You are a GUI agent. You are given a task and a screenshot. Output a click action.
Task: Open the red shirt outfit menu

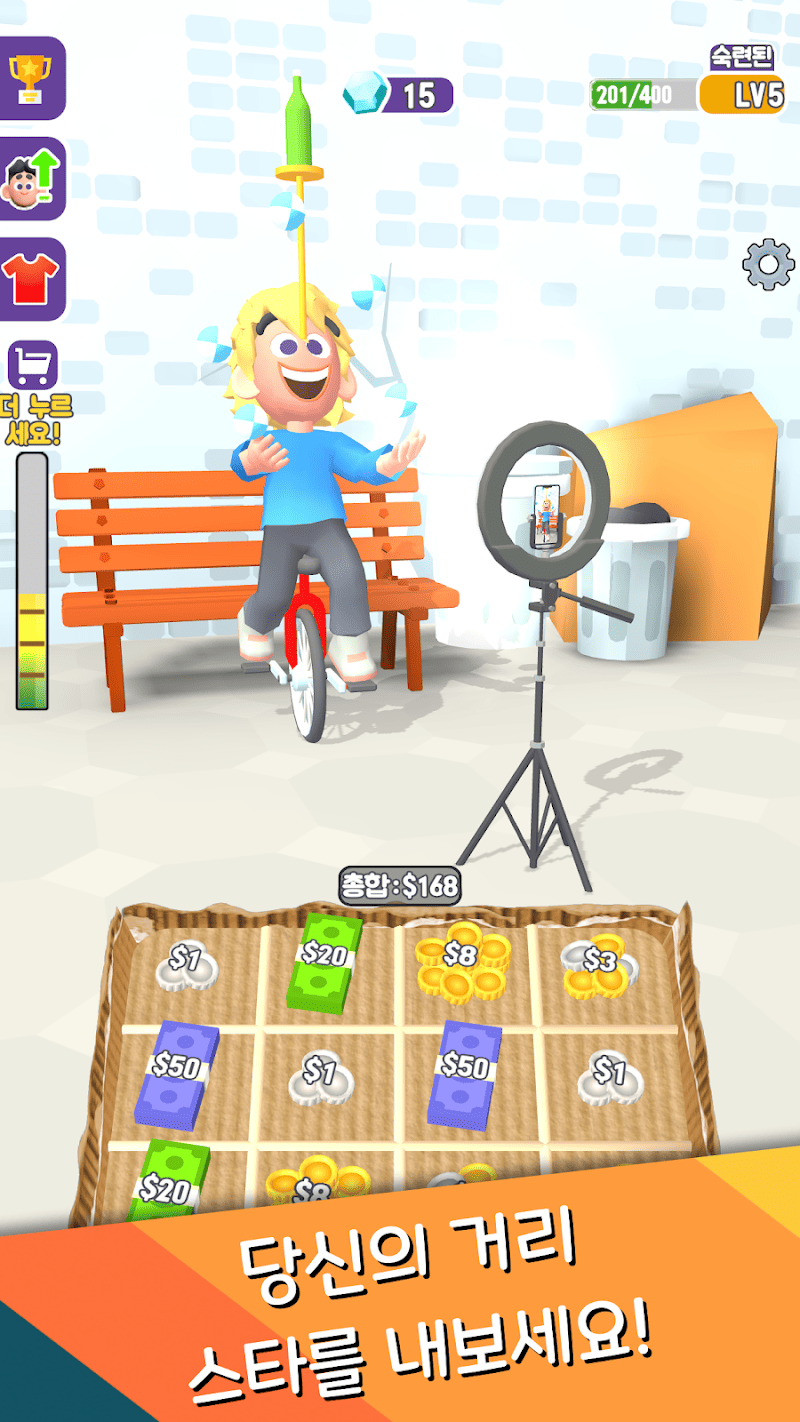(x=31, y=279)
